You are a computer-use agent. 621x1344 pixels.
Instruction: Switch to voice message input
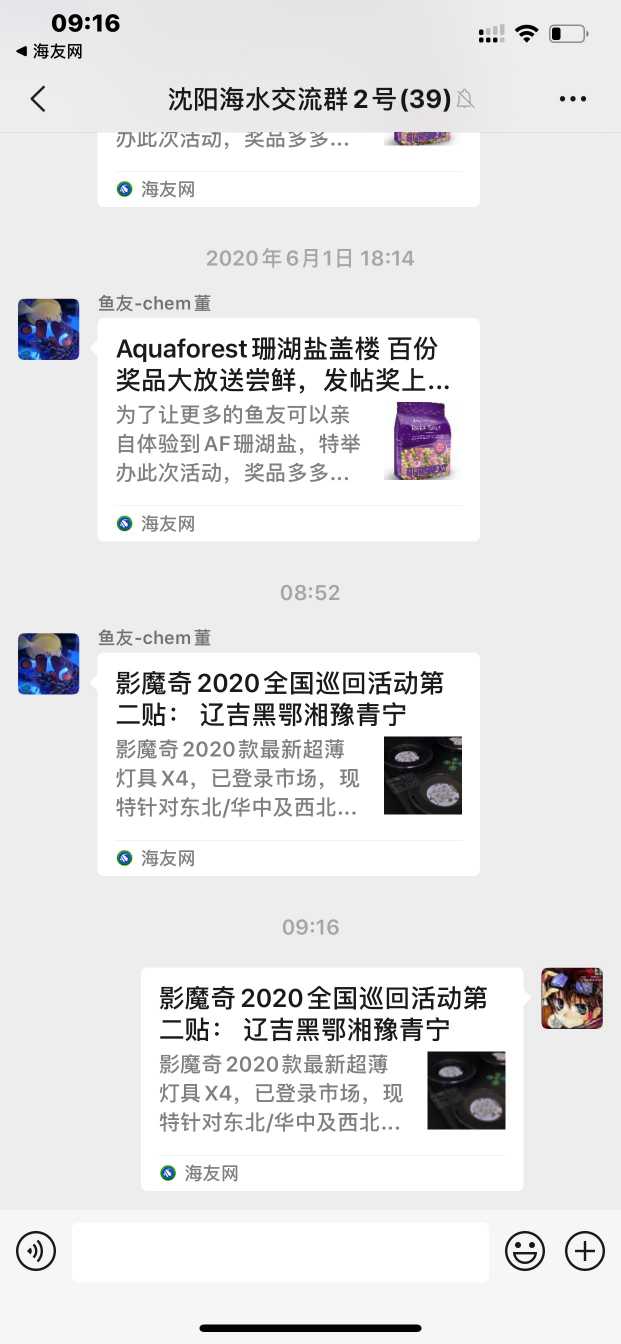[36, 1251]
